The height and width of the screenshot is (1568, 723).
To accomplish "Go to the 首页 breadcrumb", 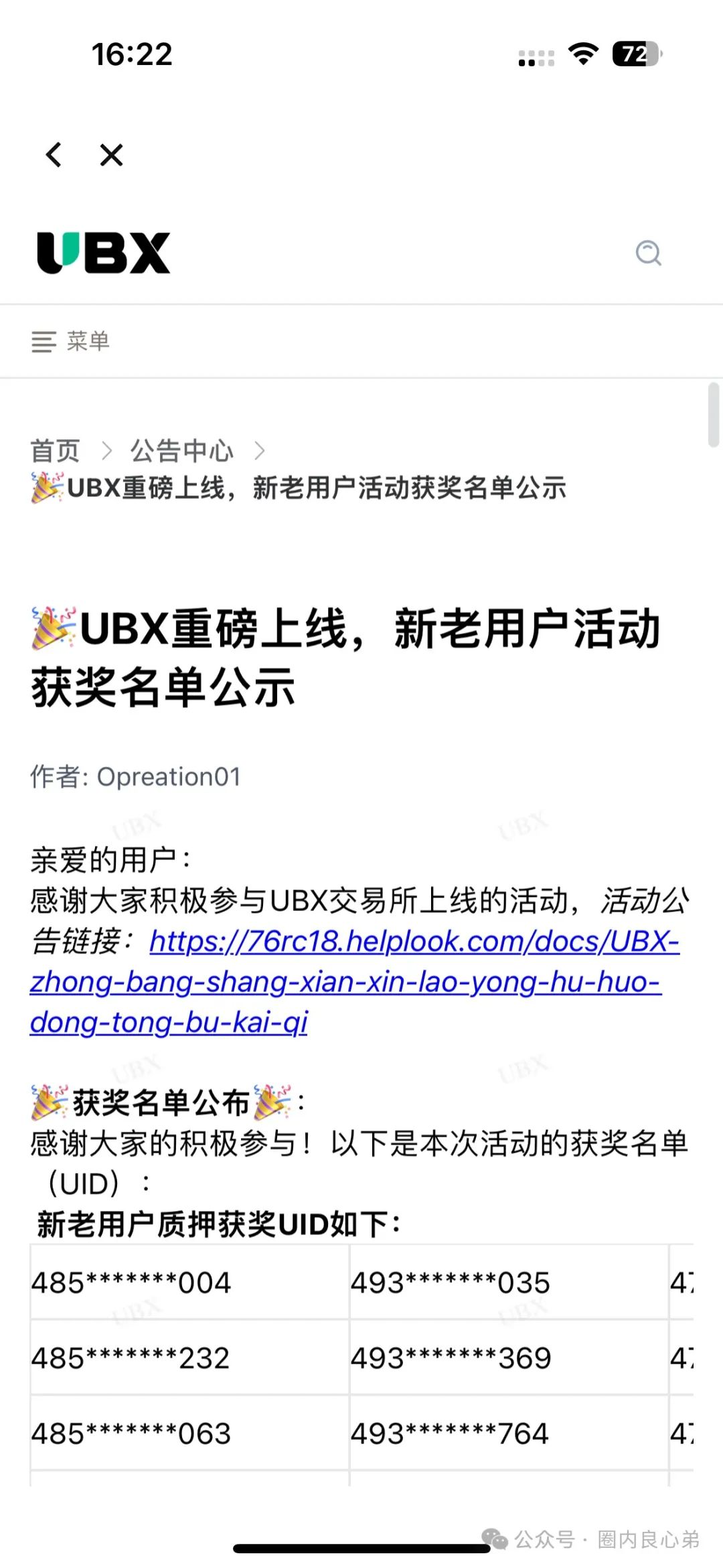I will point(55,451).
